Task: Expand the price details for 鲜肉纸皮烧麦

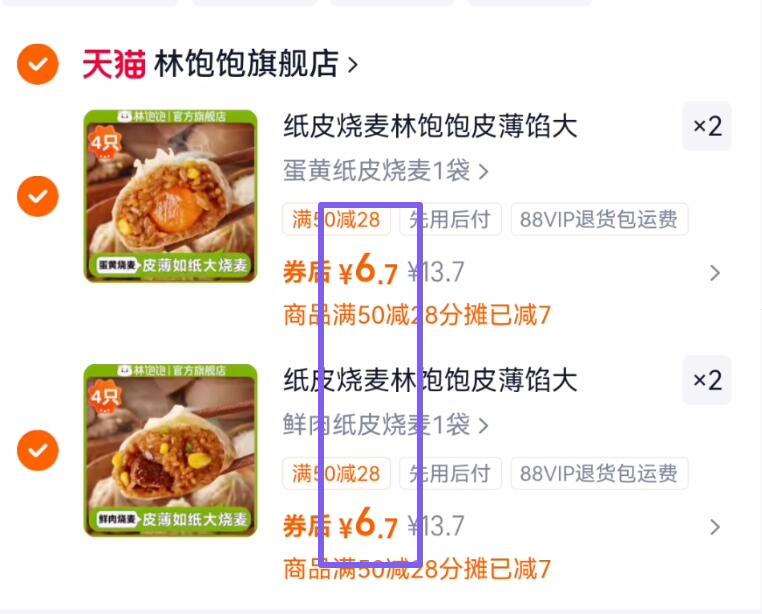Action: [x=714, y=527]
